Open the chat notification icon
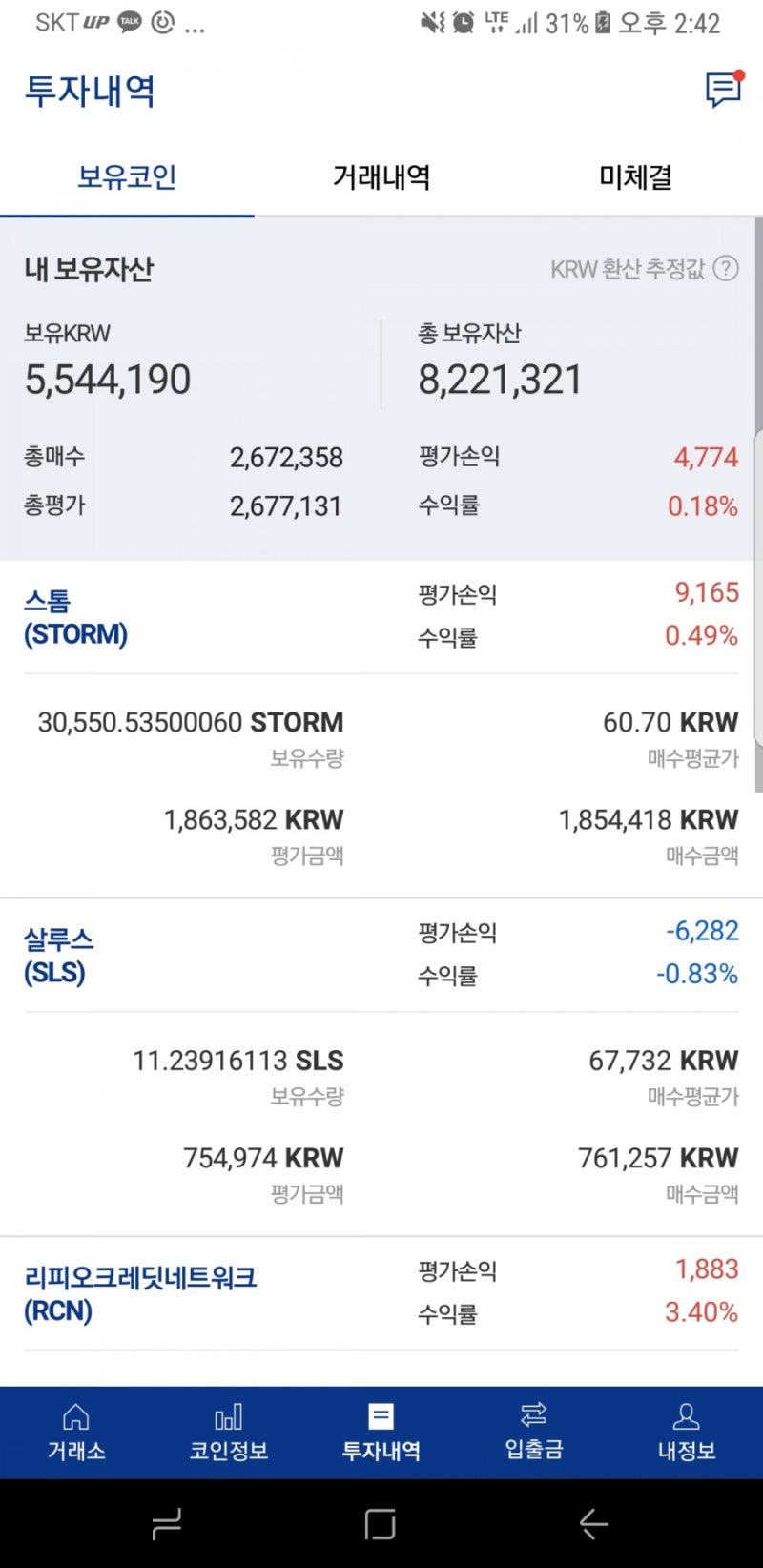 tap(723, 91)
